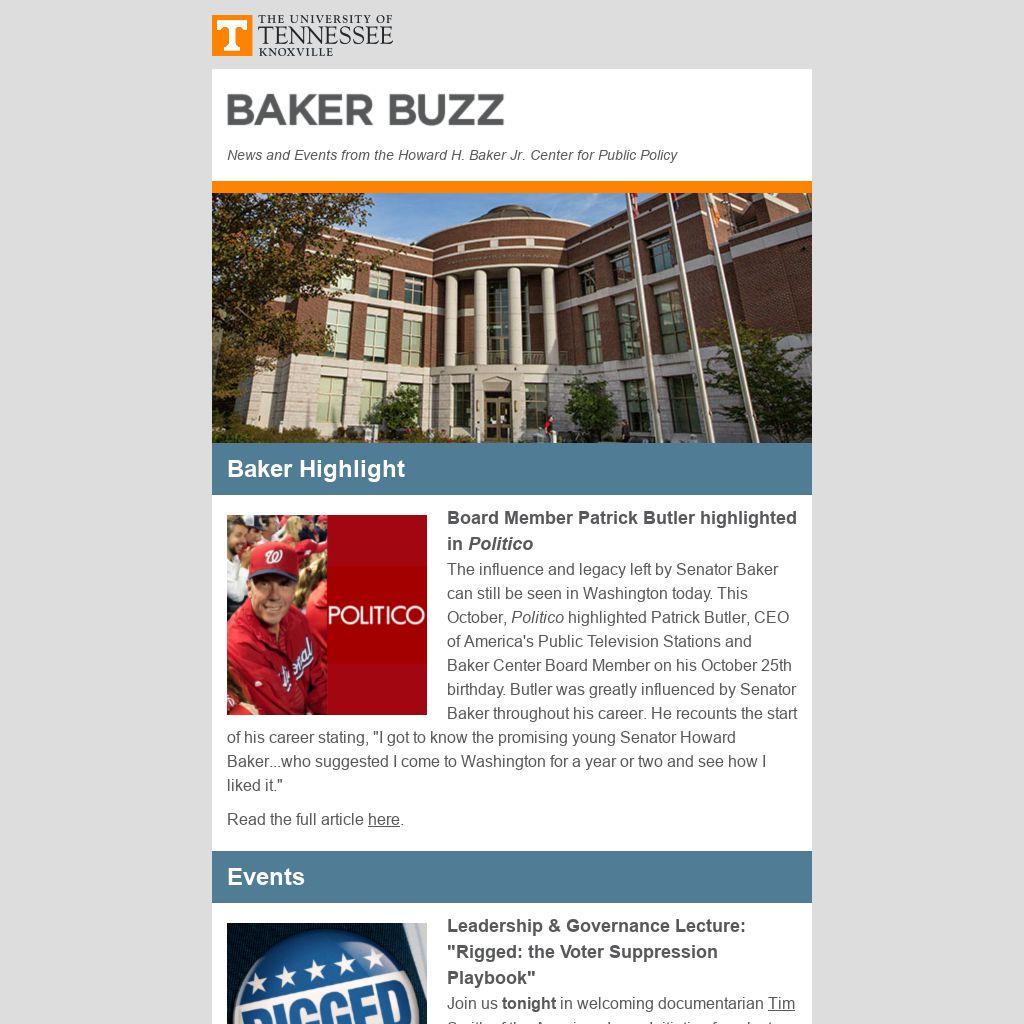Open the Politico article thumbnail image
The image size is (1024, 1024).
pos(327,615)
